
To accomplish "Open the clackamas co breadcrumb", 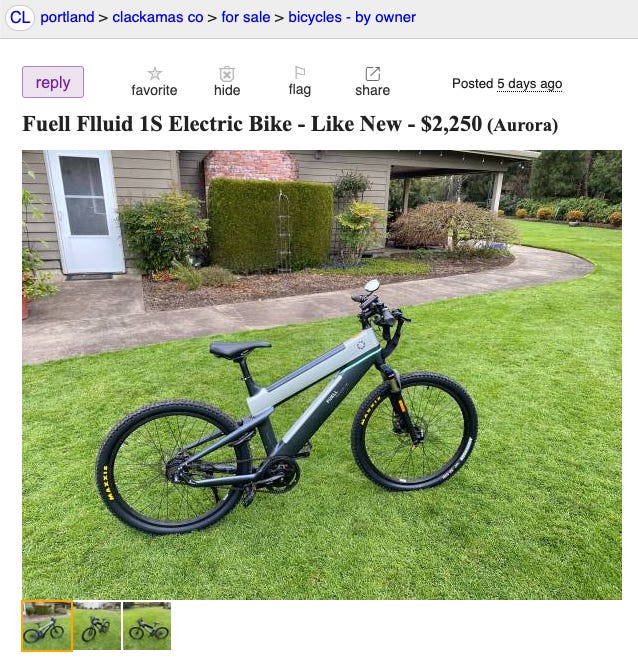I will point(157,17).
